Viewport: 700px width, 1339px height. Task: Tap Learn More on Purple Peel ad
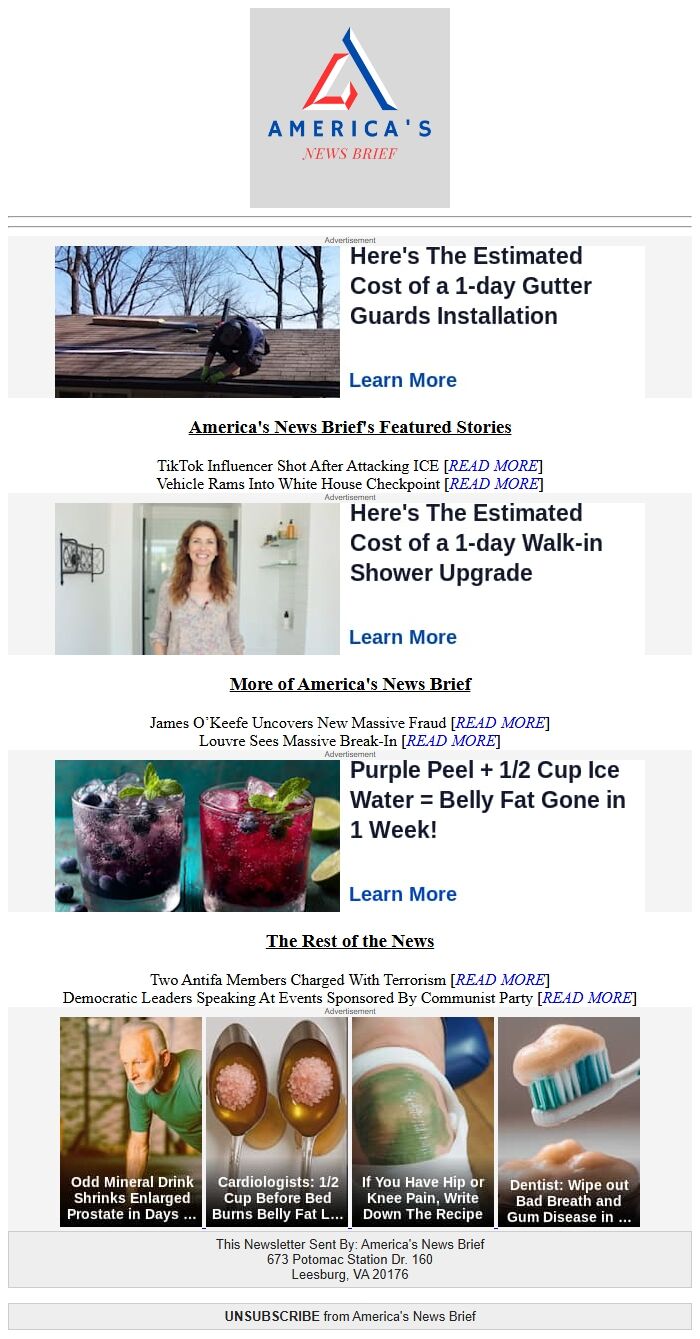(403, 894)
